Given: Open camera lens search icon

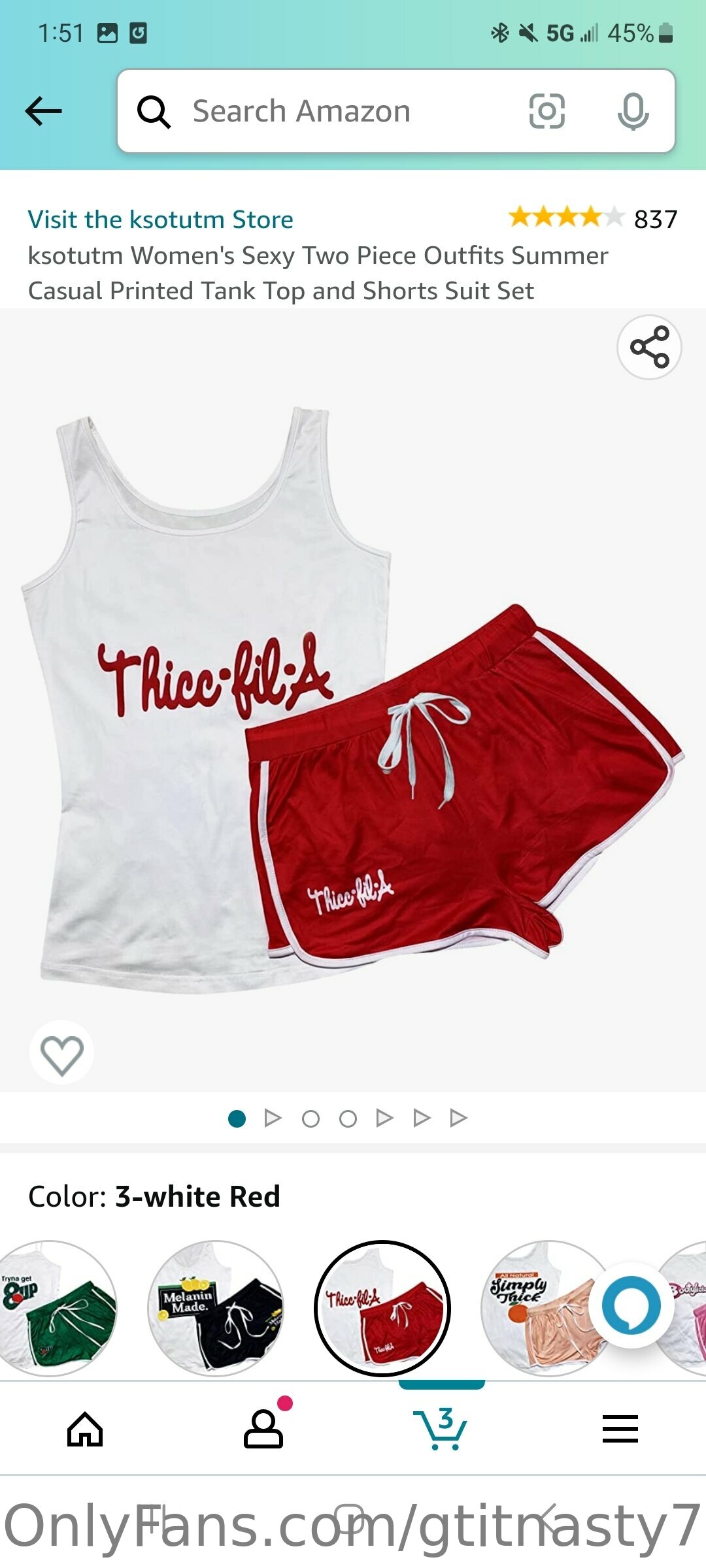Looking at the screenshot, I should [x=546, y=111].
